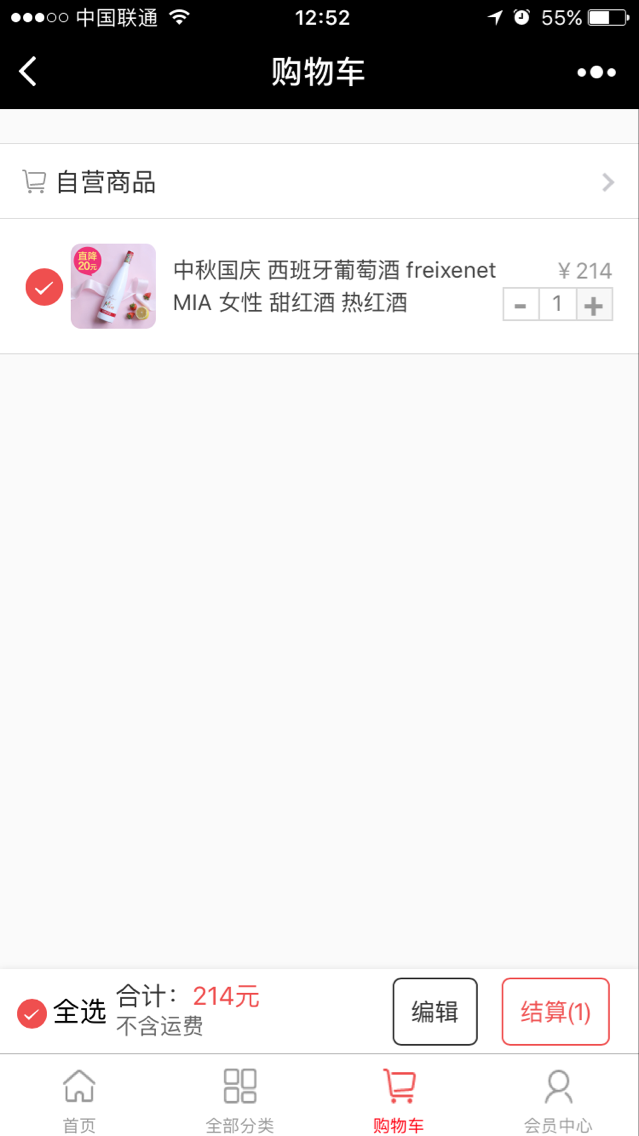Open the 自营商品 section row

click(319, 182)
